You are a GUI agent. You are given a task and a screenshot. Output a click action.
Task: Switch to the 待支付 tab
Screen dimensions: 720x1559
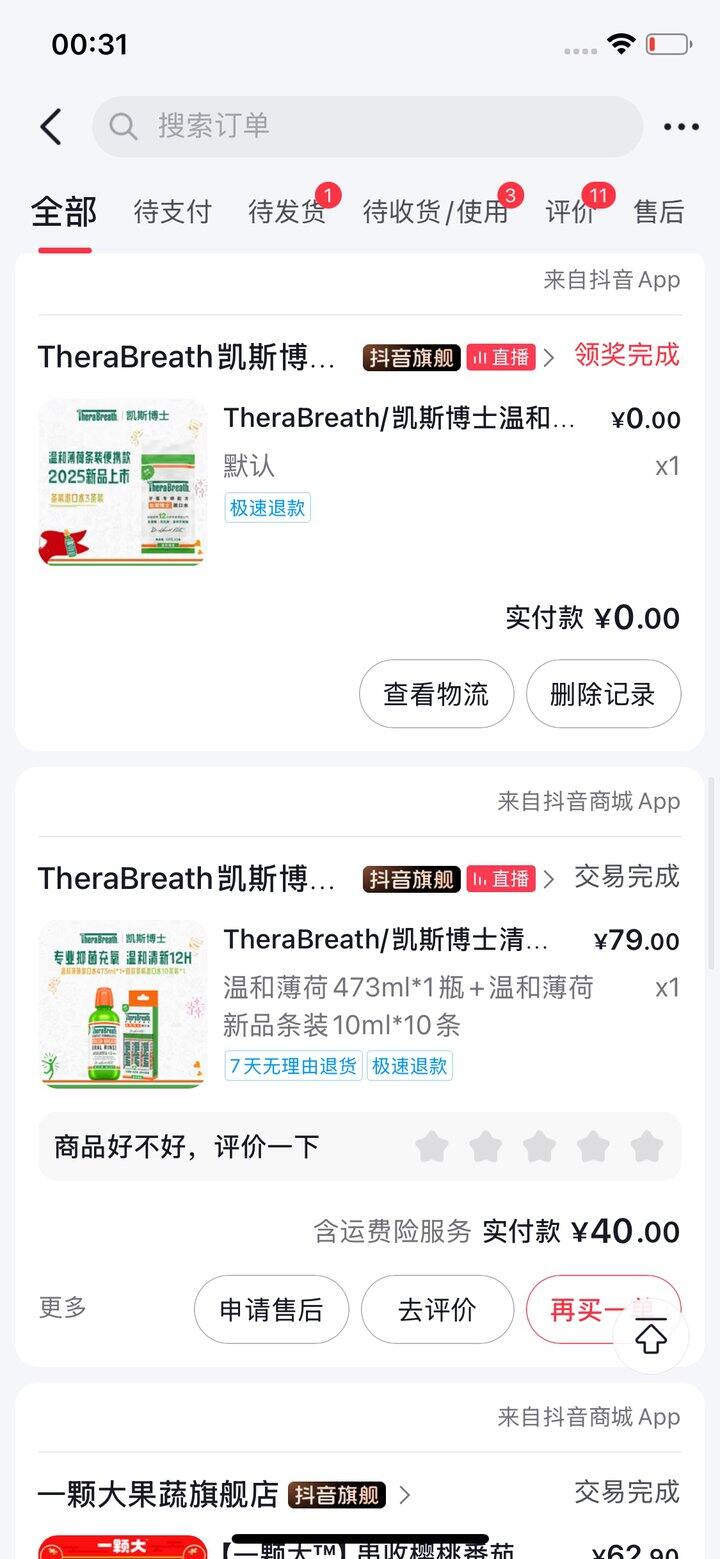point(173,212)
